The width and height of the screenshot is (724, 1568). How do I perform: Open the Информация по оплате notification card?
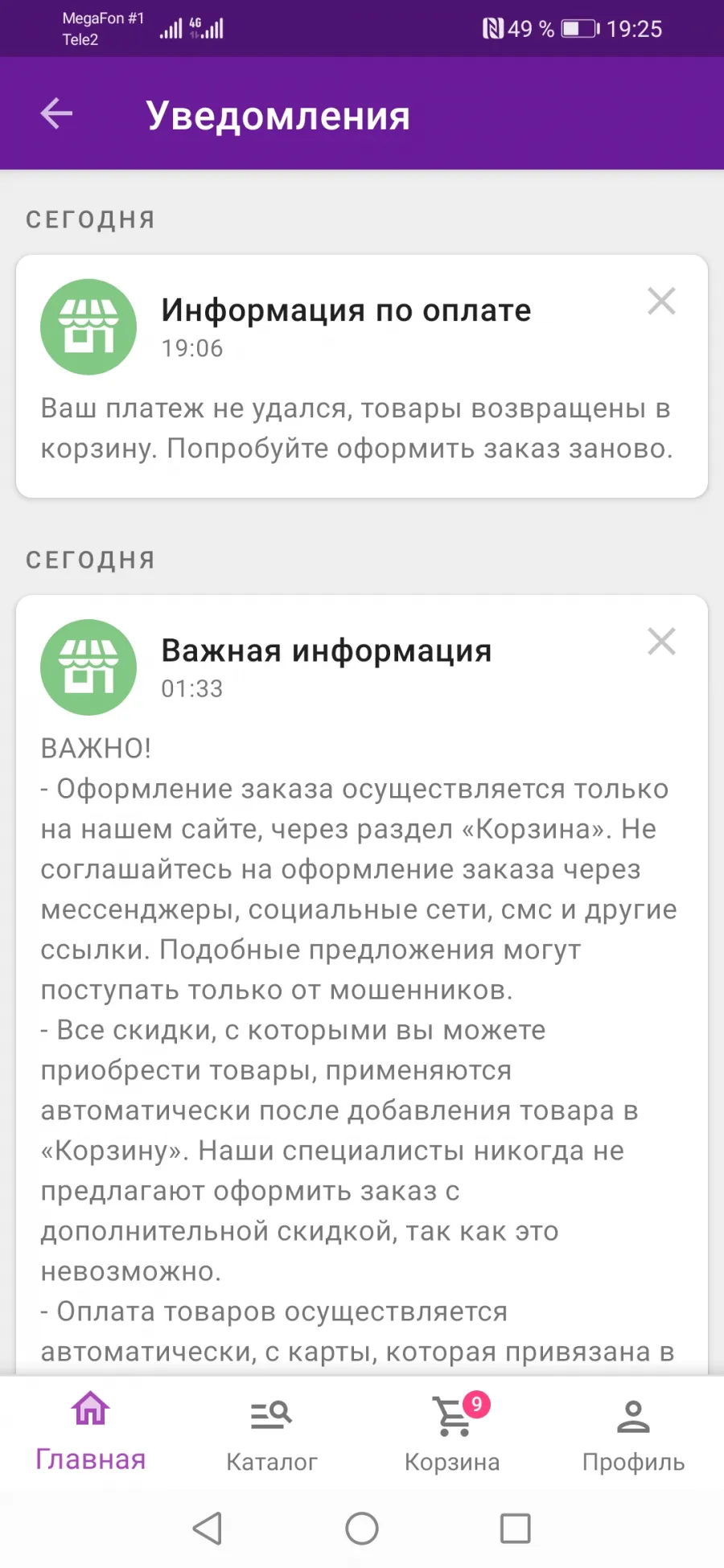click(362, 376)
